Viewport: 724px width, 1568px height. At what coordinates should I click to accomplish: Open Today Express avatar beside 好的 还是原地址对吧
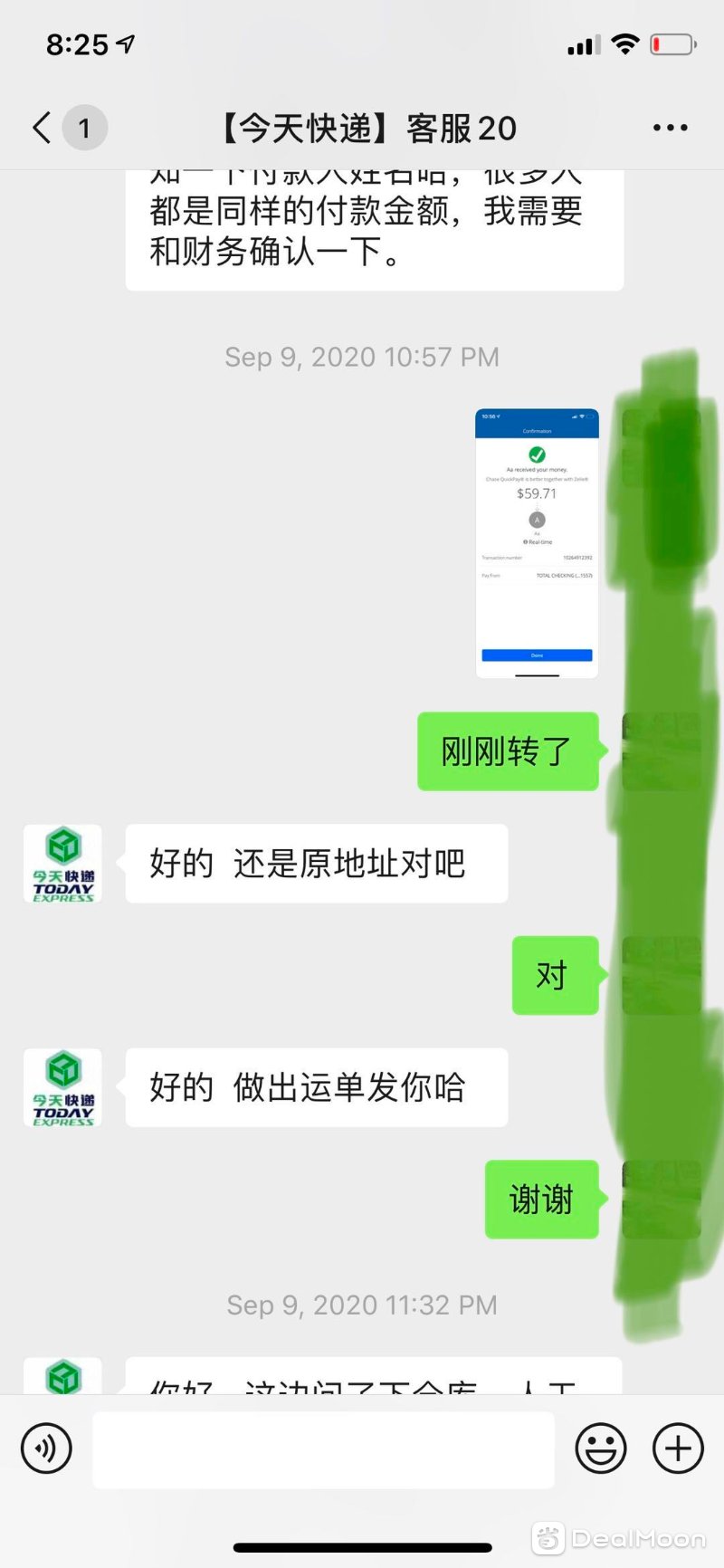(62, 864)
